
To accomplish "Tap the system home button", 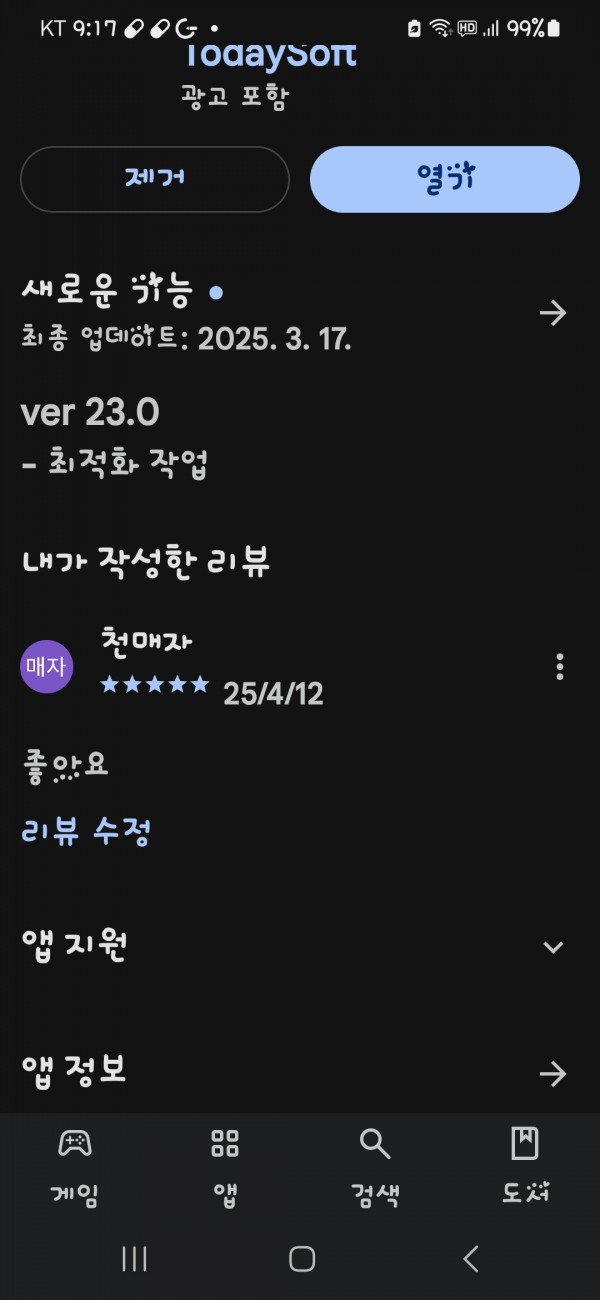I will 302,1258.
